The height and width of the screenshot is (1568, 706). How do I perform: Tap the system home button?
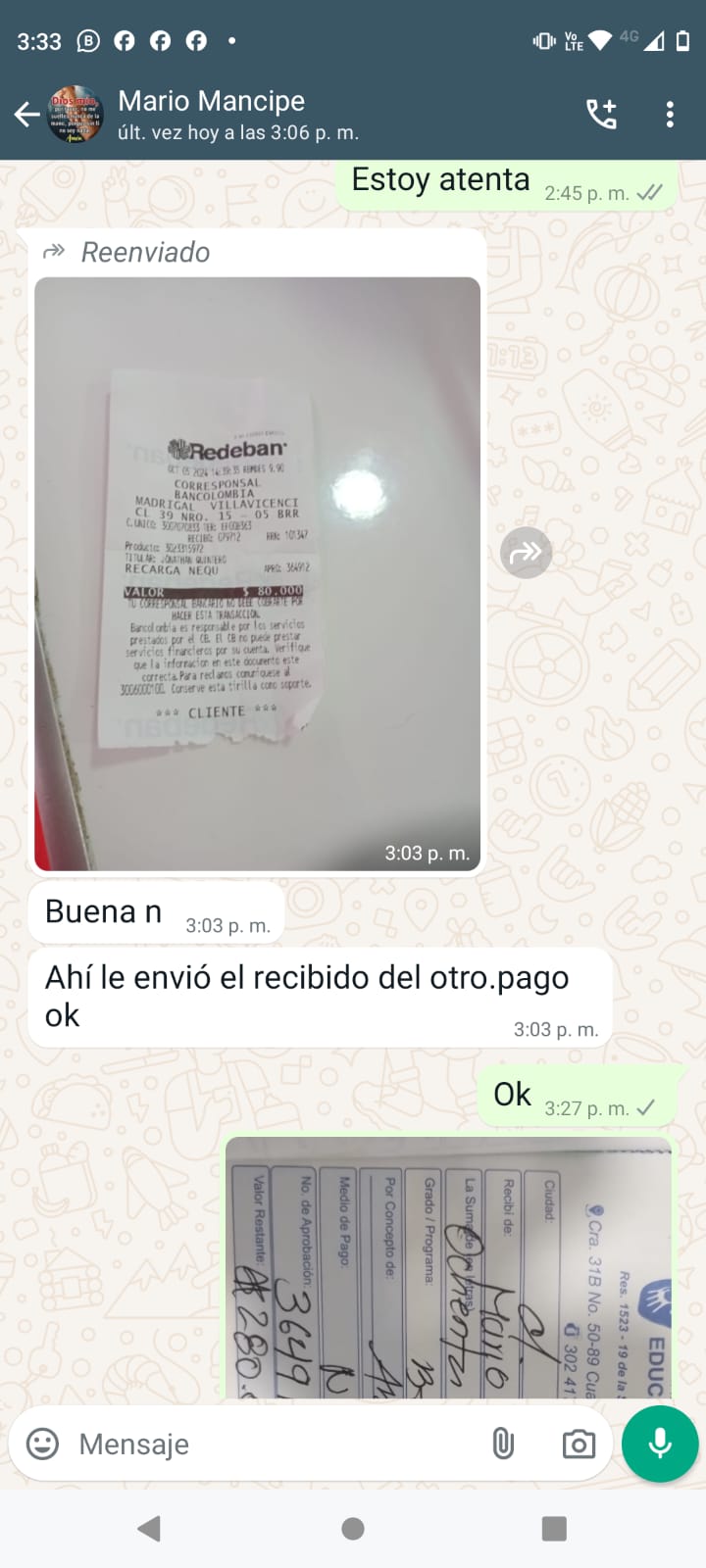353,1528
